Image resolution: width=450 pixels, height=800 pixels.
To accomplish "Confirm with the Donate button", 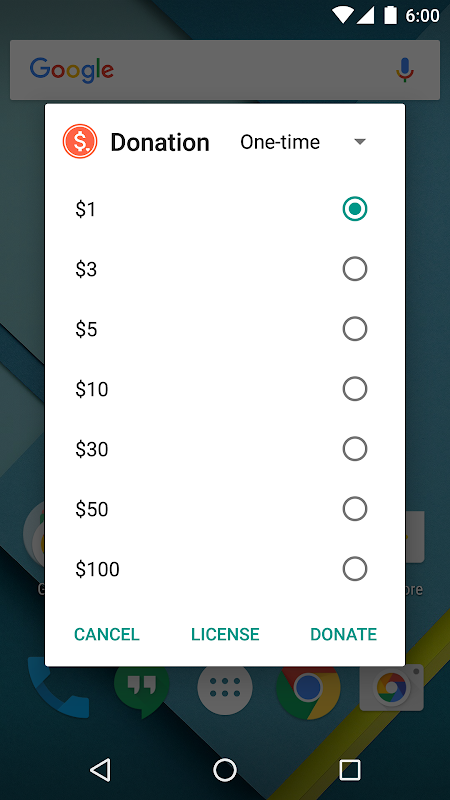I will (x=343, y=634).
